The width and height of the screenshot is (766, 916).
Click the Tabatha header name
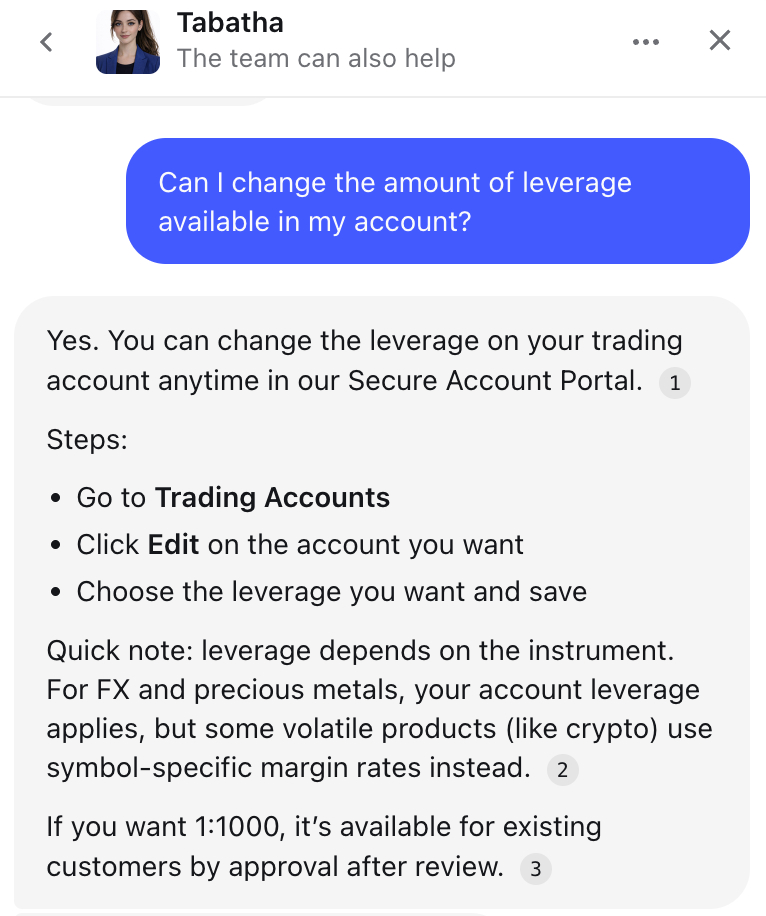click(x=230, y=22)
